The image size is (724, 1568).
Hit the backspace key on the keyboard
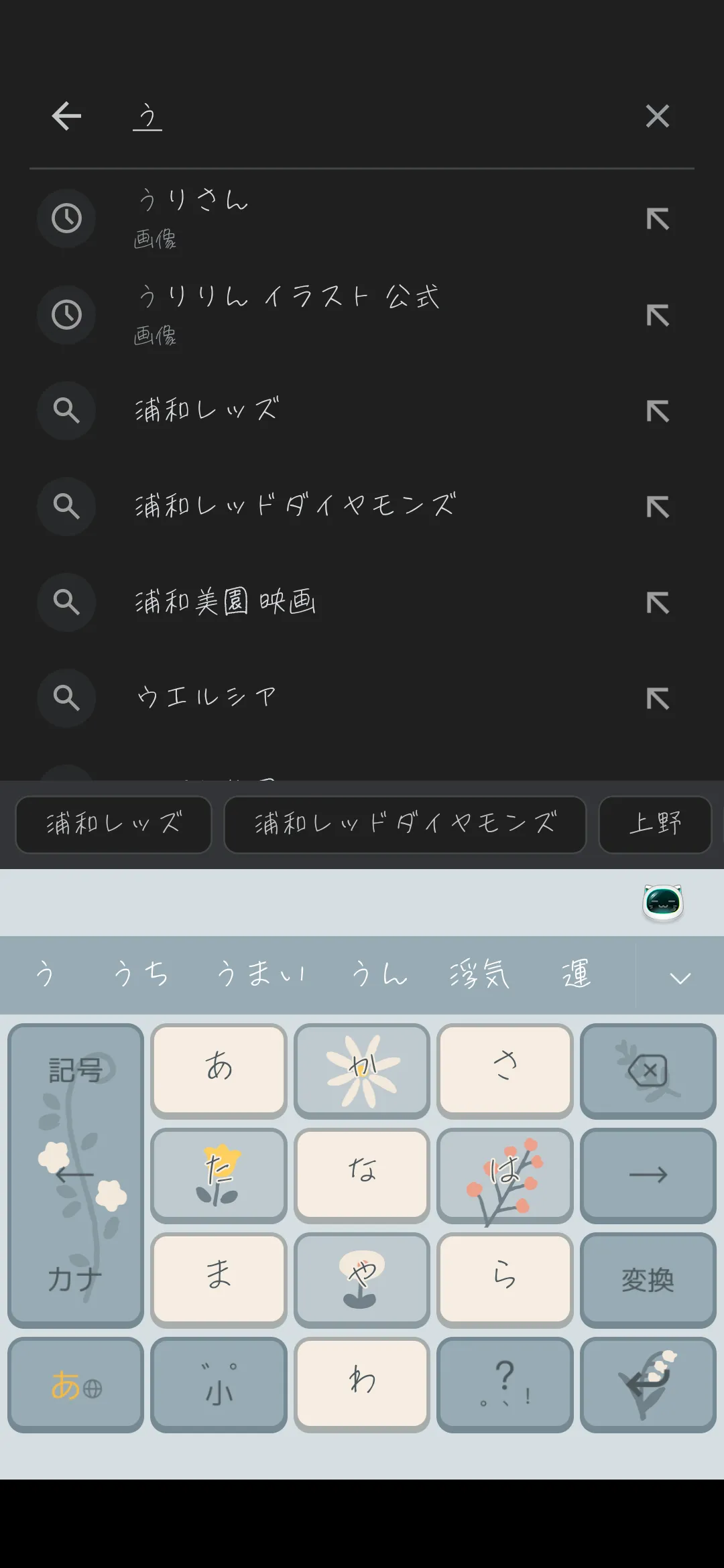648,1071
